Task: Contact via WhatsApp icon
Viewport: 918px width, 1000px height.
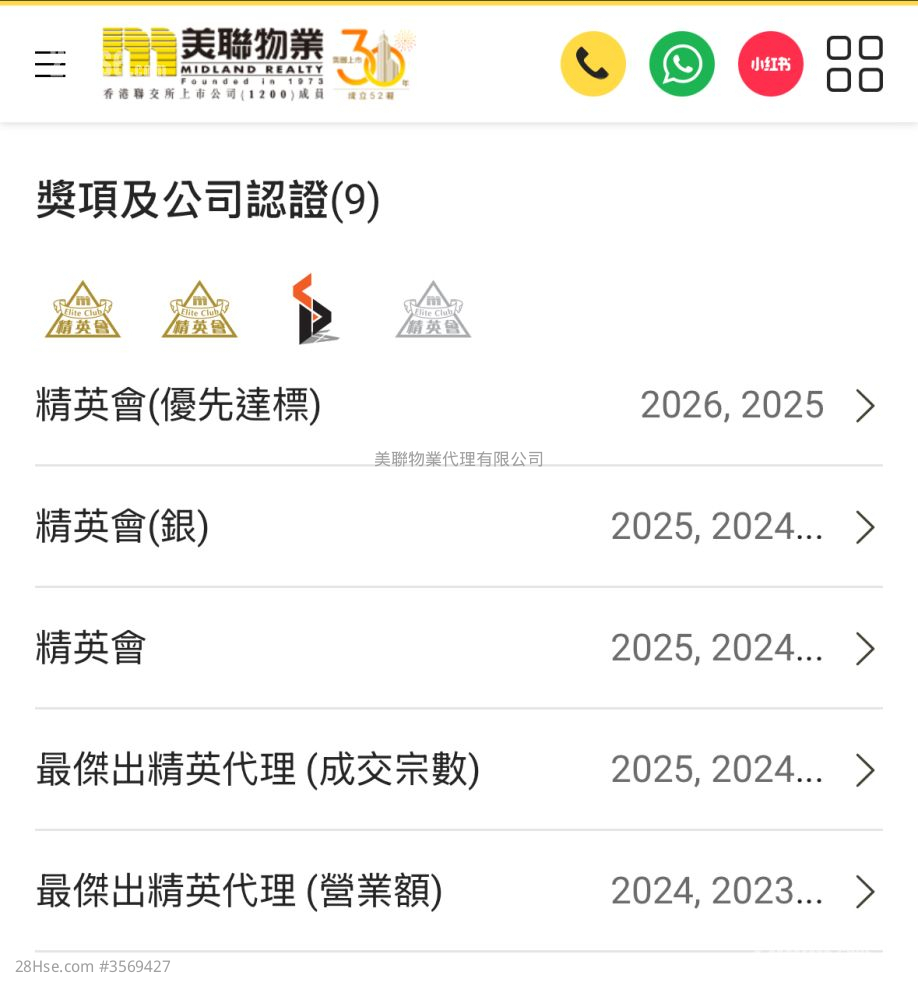Action: click(x=682, y=64)
